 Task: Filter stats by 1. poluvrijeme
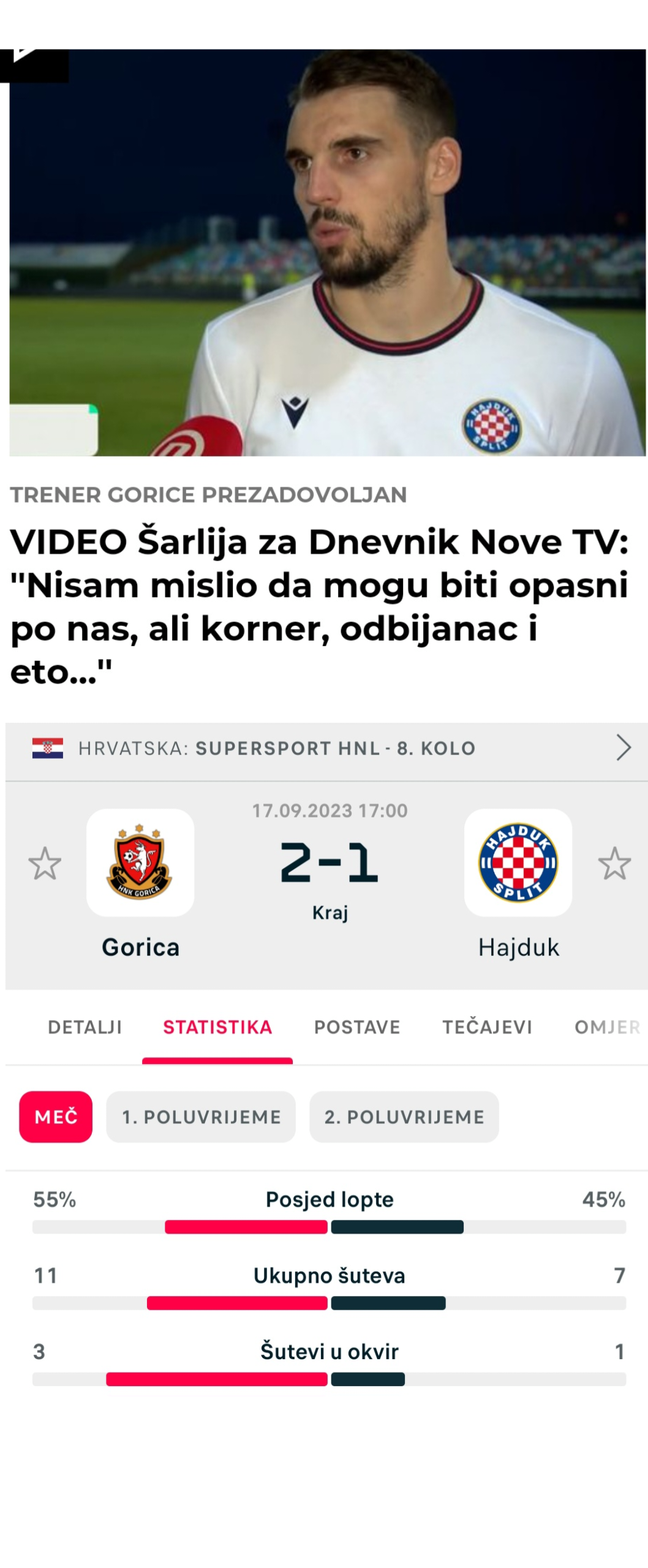pos(201,1117)
